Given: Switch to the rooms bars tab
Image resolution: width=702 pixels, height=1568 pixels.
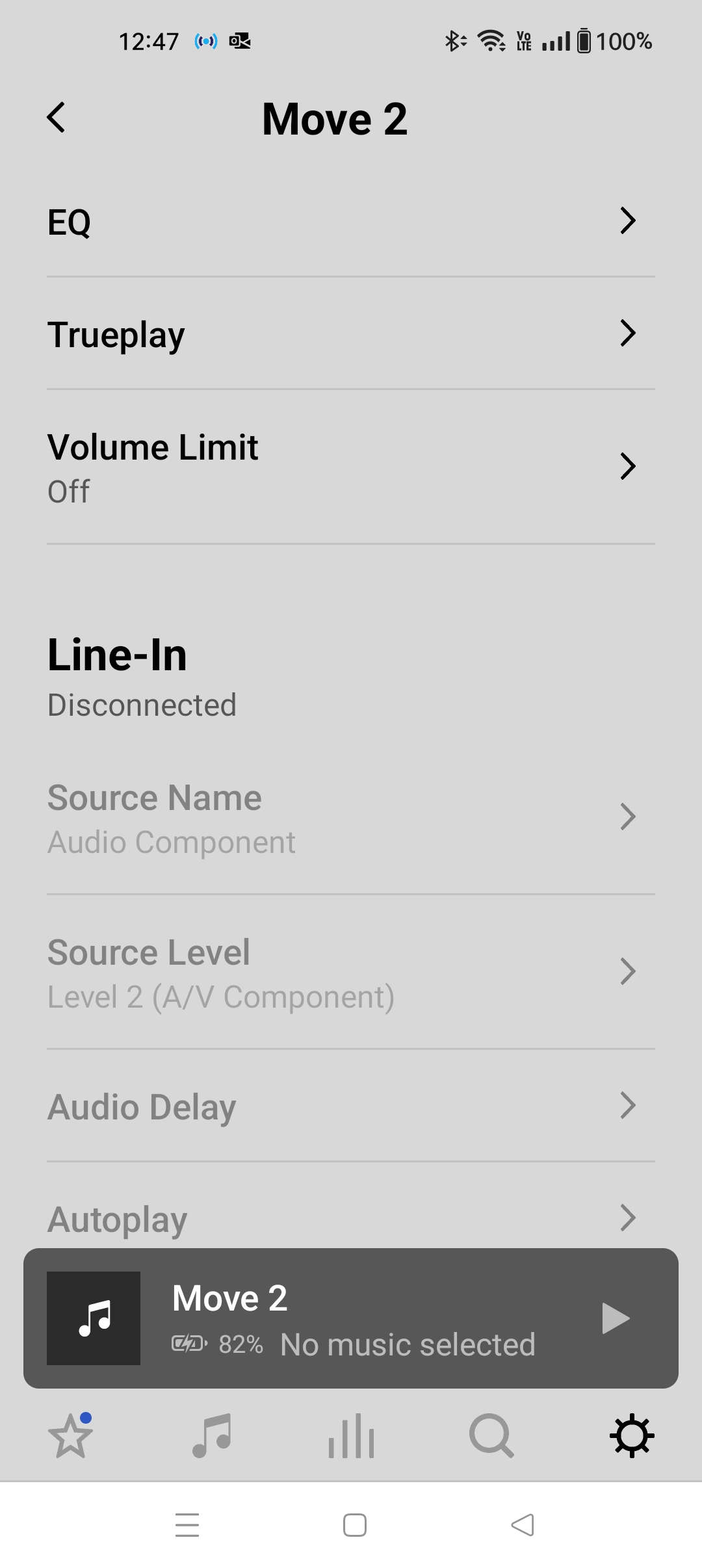Looking at the screenshot, I should coord(351,1435).
